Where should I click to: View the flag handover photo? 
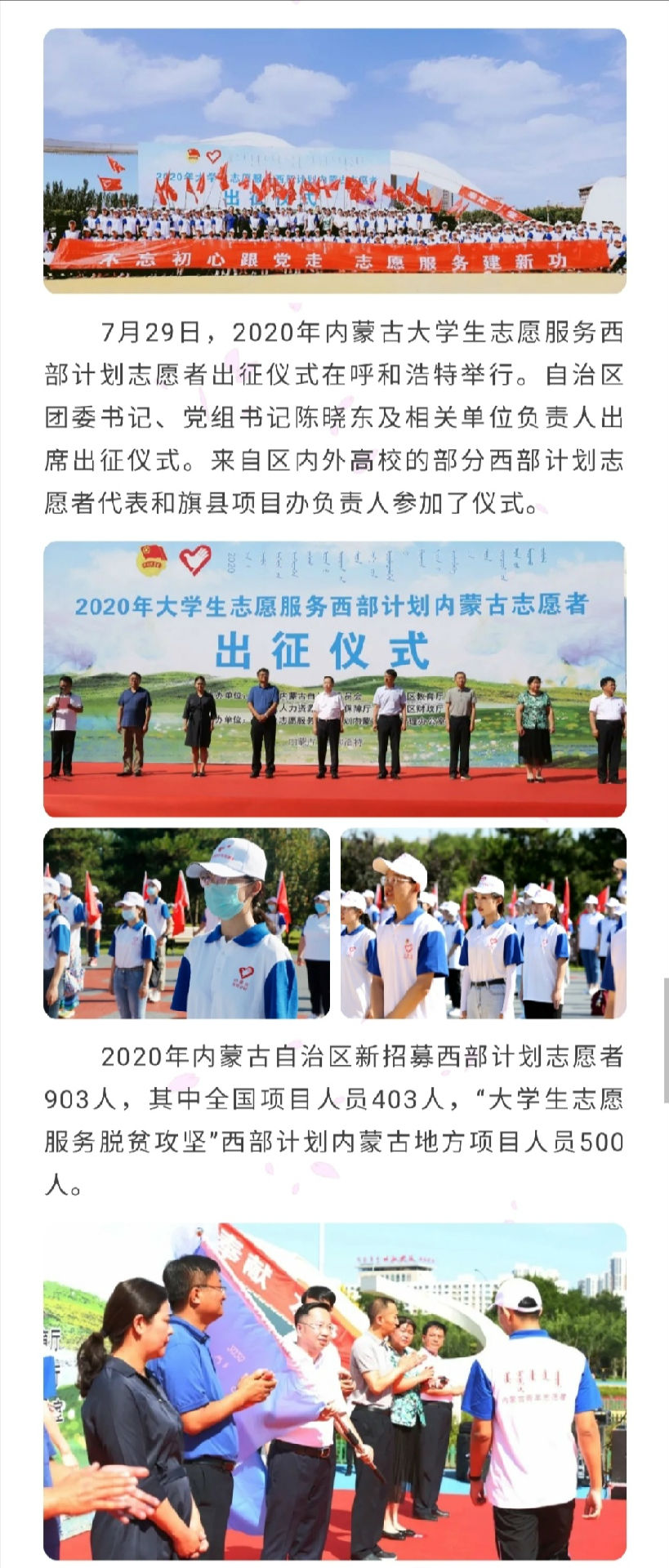(x=334, y=1390)
